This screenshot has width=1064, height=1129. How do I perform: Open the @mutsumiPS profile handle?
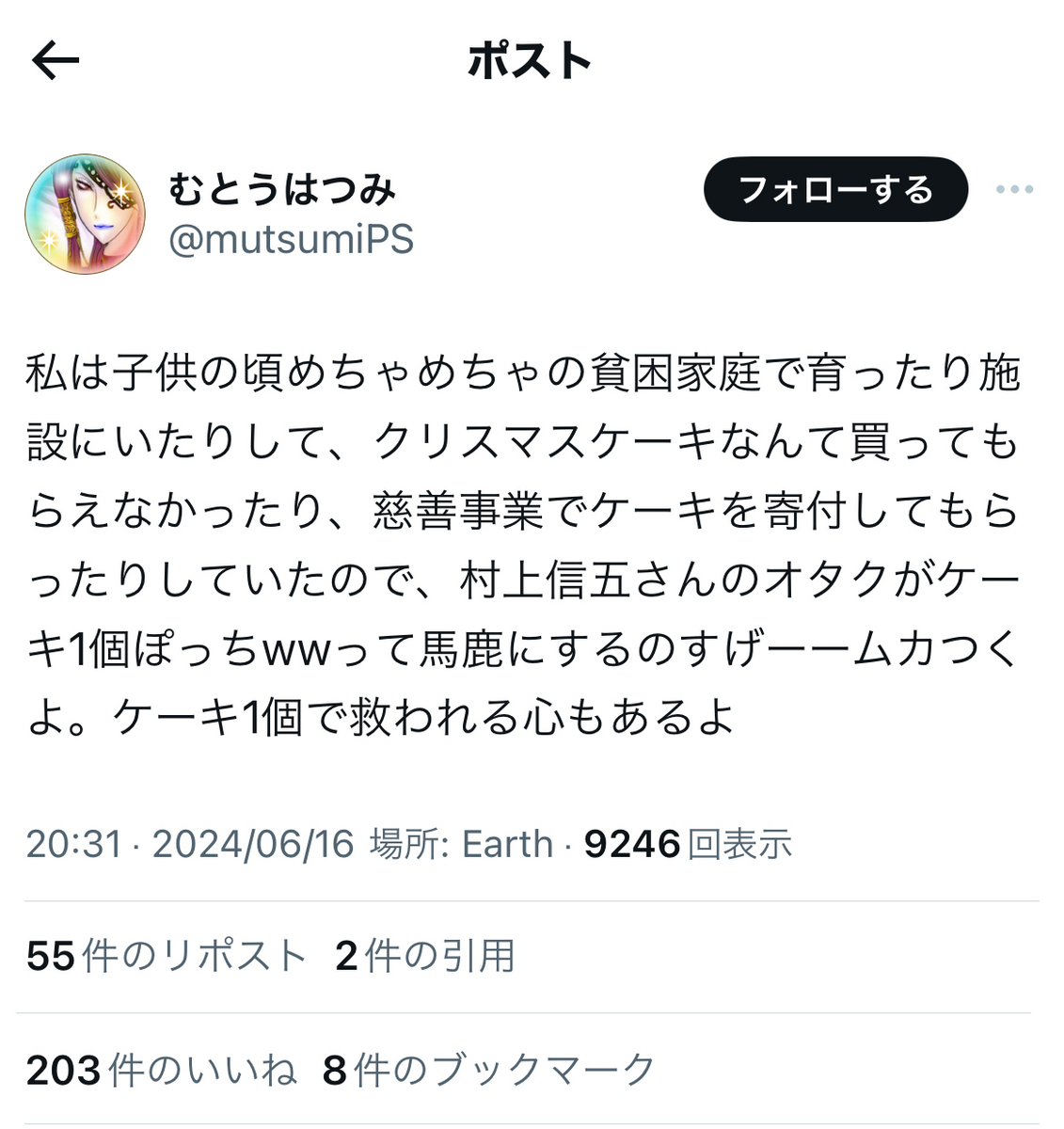click(x=291, y=239)
